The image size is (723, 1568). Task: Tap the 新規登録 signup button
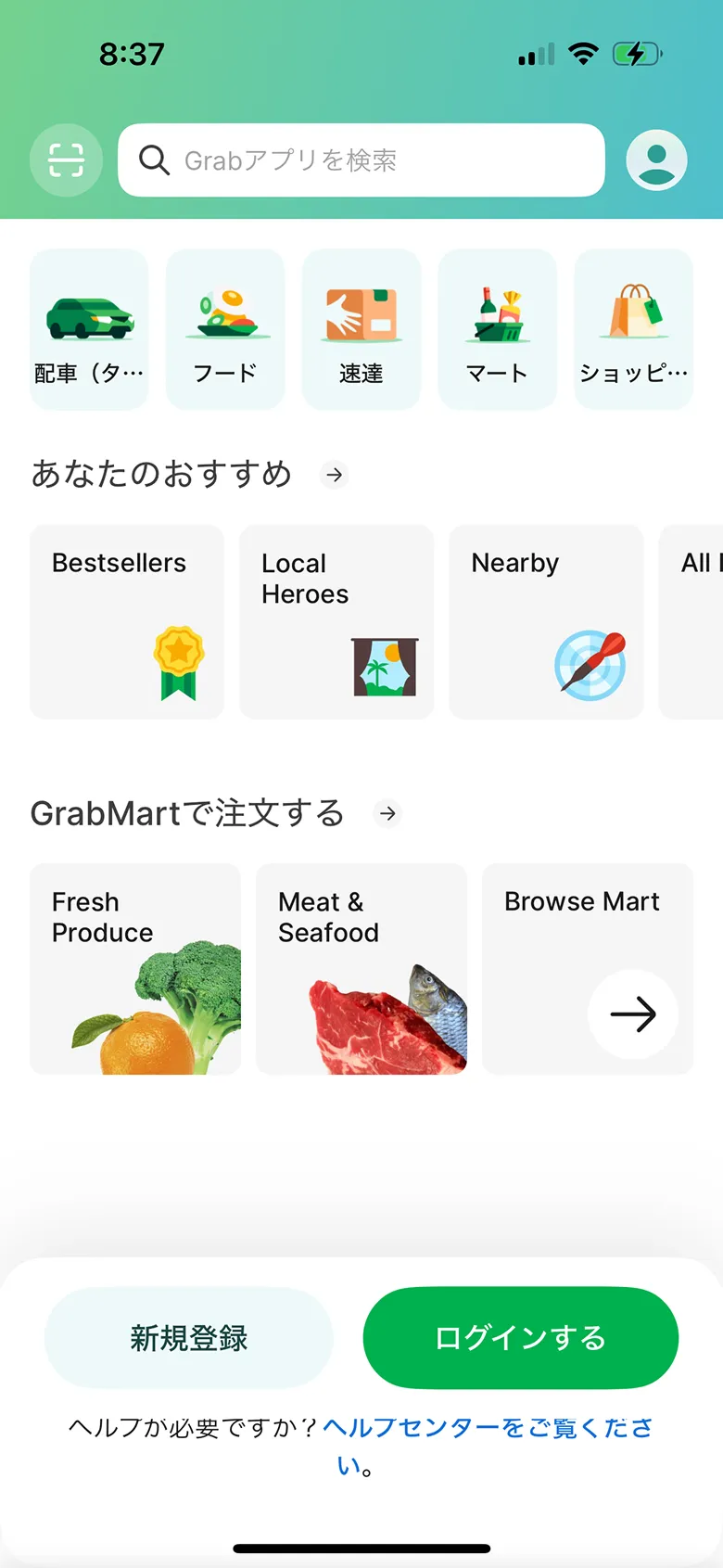pyautogui.click(x=188, y=1337)
